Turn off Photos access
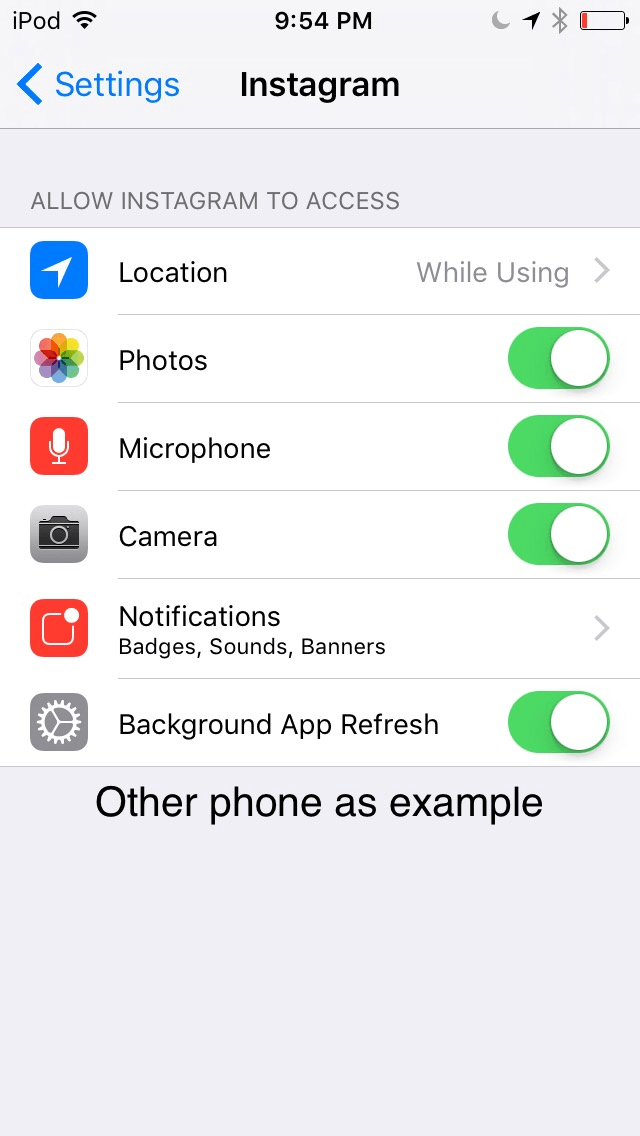The width and height of the screenshot is (640, 1136). point(558,359)
